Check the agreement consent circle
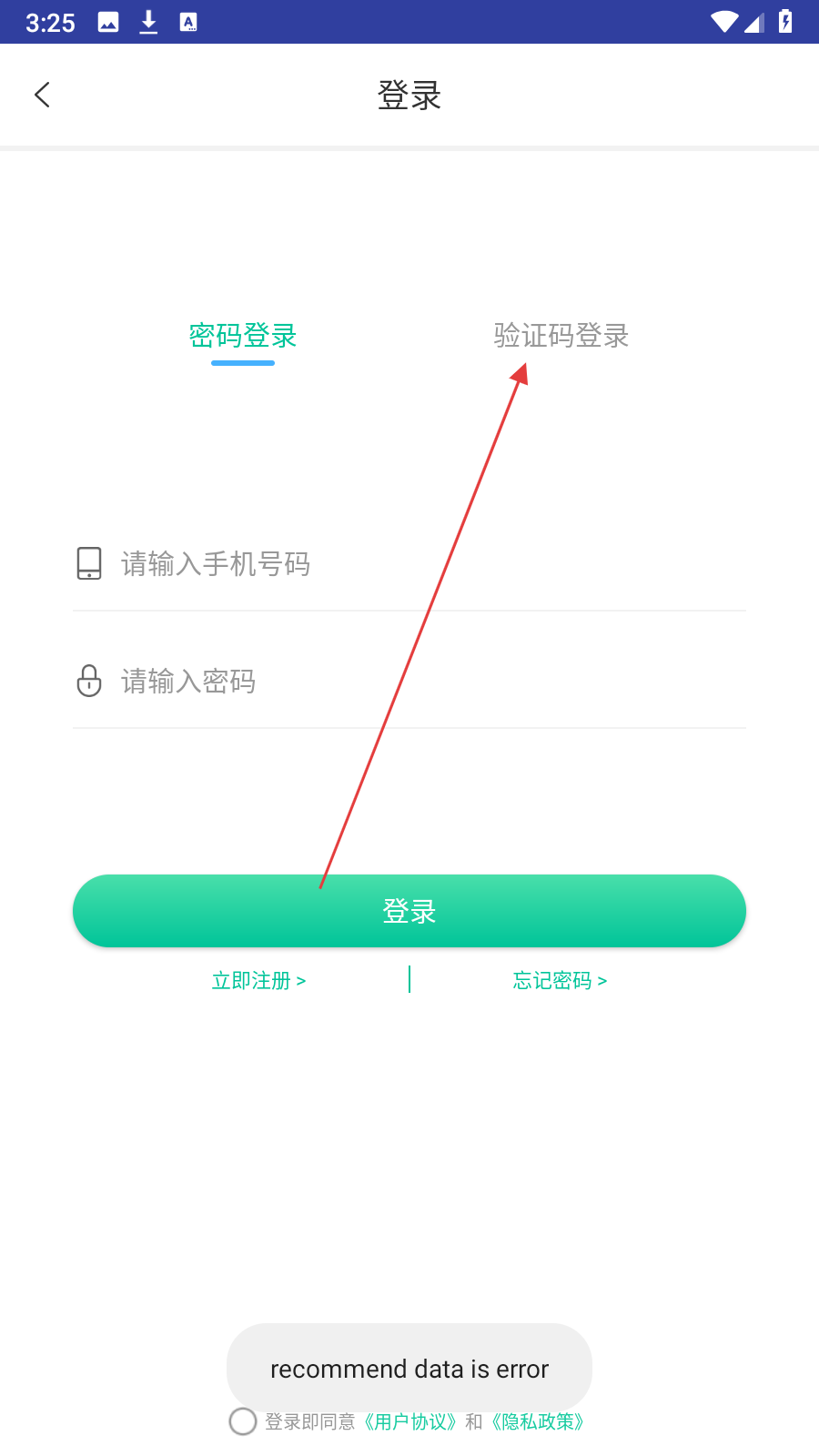Image resolution: width=819 pixels, height=1456 pixels. 243,1421
